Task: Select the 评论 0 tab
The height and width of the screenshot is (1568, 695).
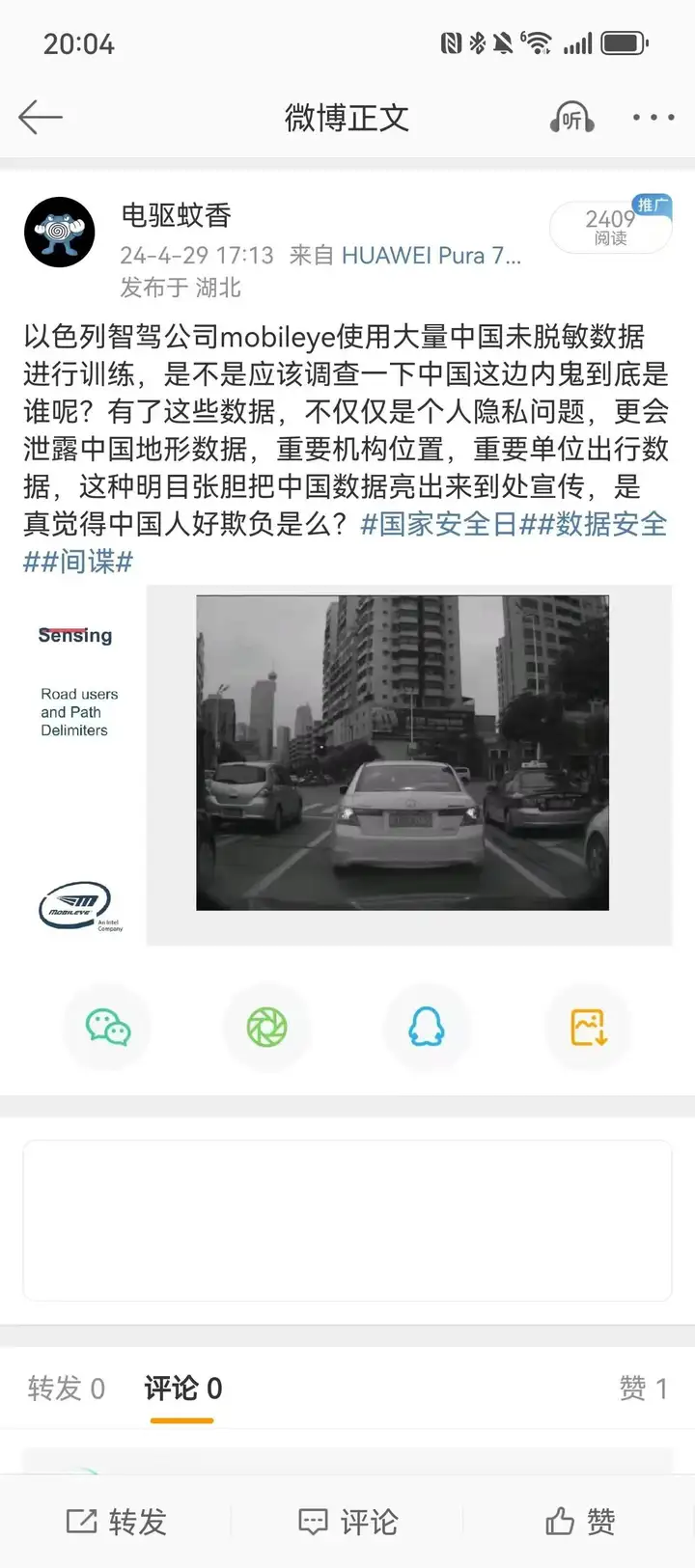Action: click(x=183, y=1389)
